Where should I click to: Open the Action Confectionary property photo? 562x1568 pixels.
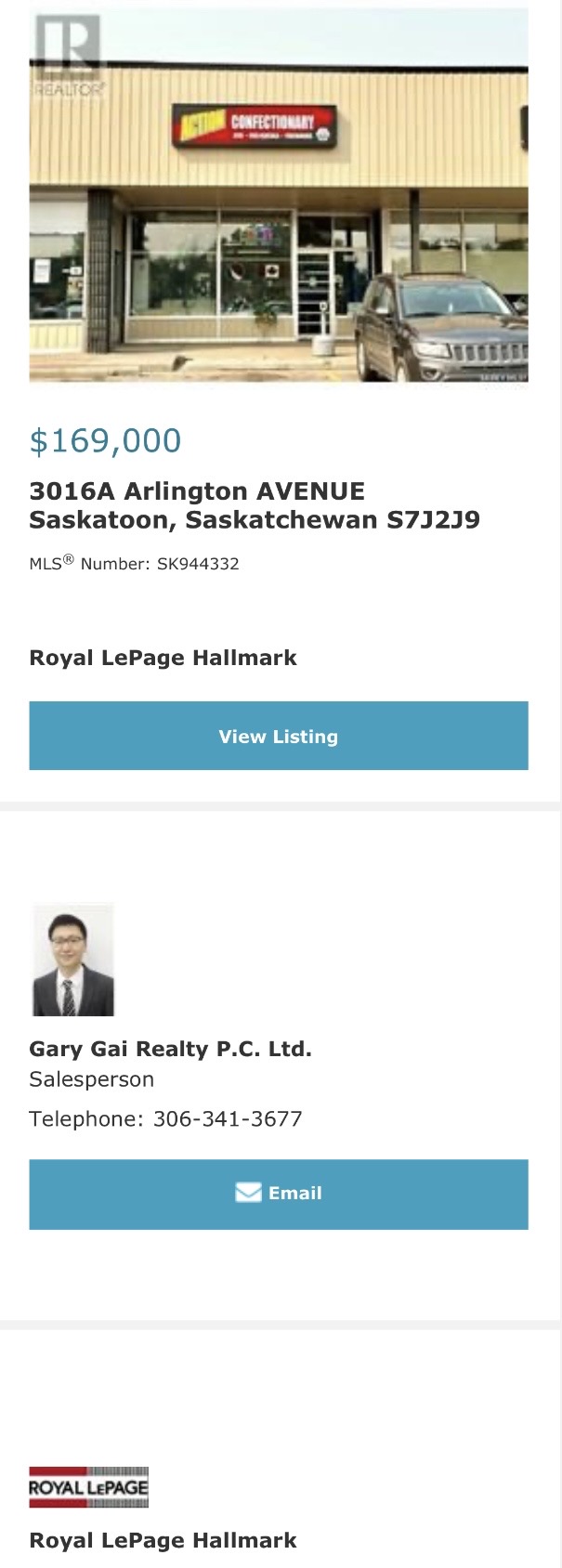click(279, 196)
